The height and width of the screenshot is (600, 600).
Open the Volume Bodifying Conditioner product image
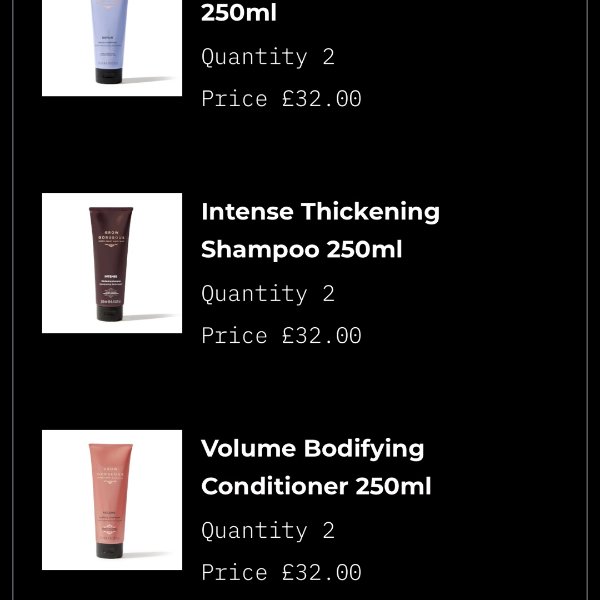click(x=112, y=500)
